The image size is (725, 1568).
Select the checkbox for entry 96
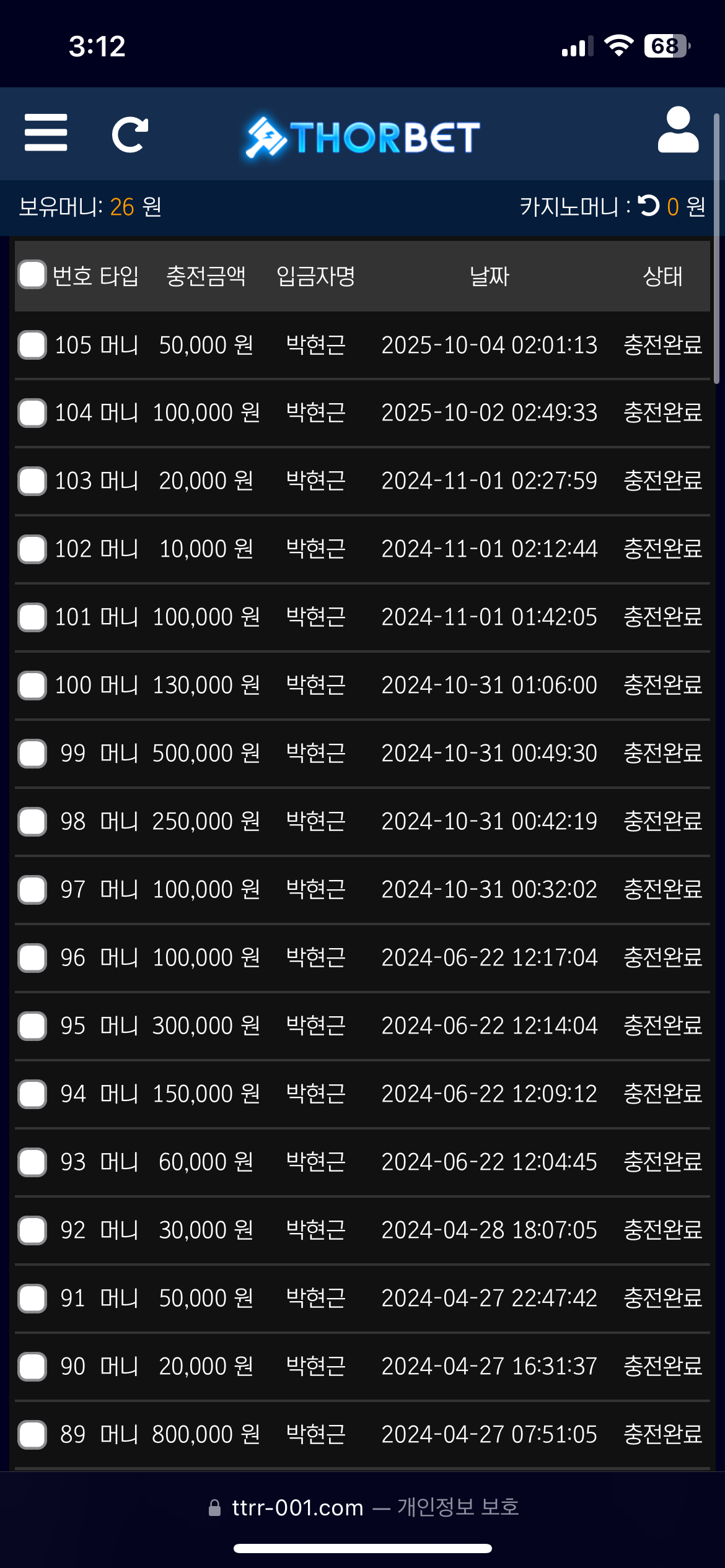click(32, 958)
